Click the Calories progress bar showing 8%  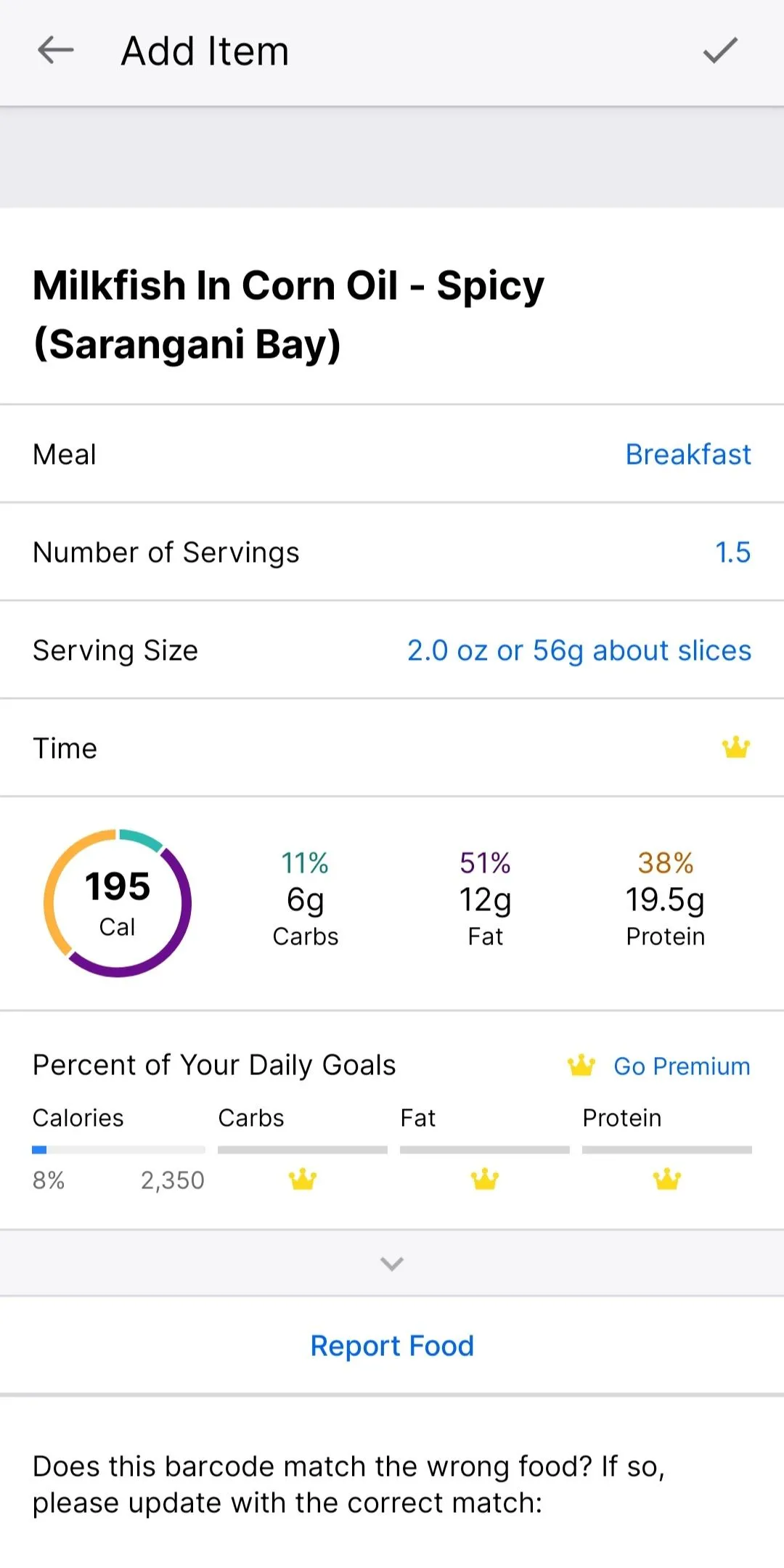coord(118,1149)
